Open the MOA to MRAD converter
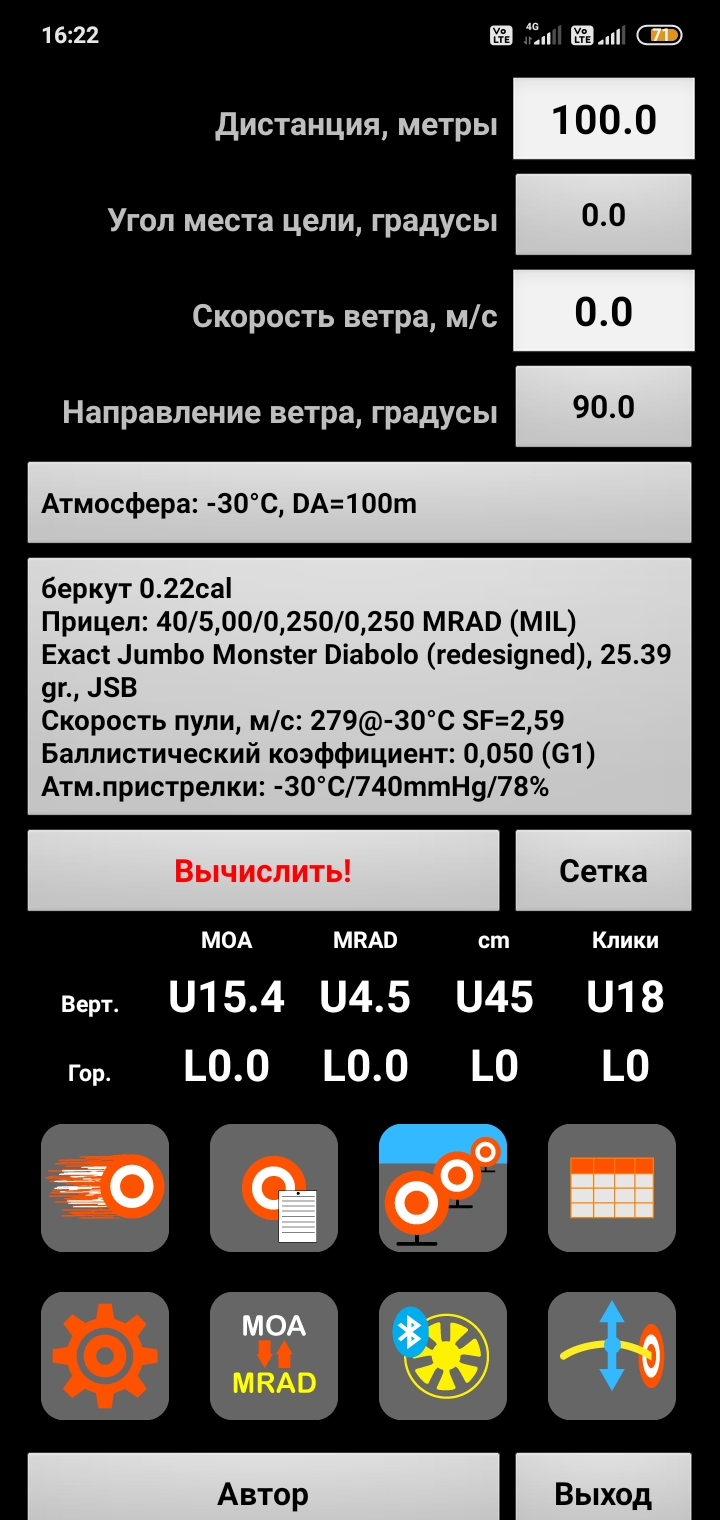The image size is (720, 1520). point(274,1355)
